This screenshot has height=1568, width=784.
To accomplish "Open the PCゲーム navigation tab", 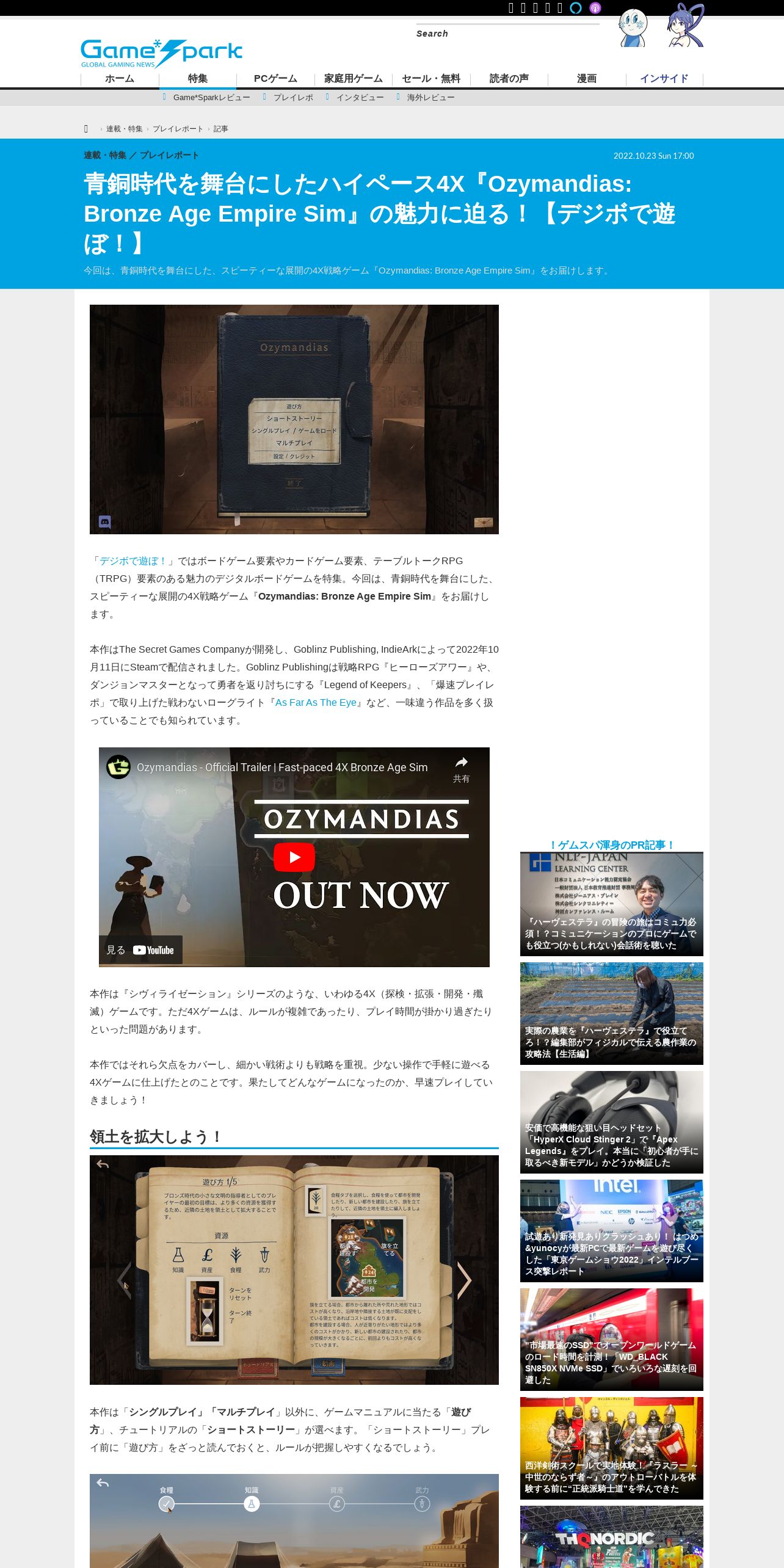I will (x=275, y=79).
